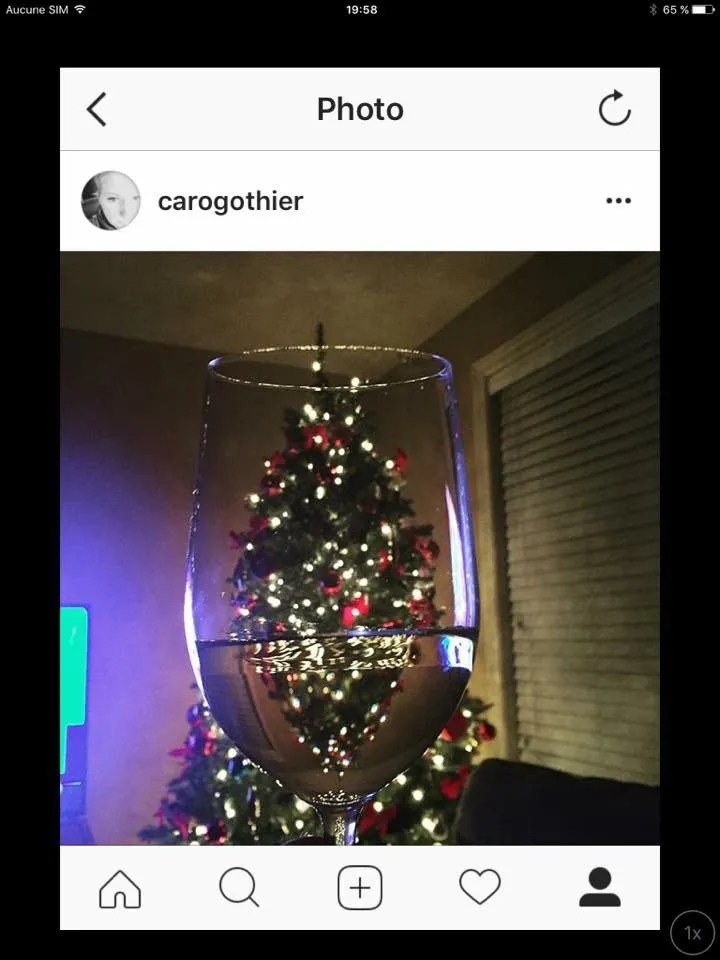Create a new post with plus button

360,888
